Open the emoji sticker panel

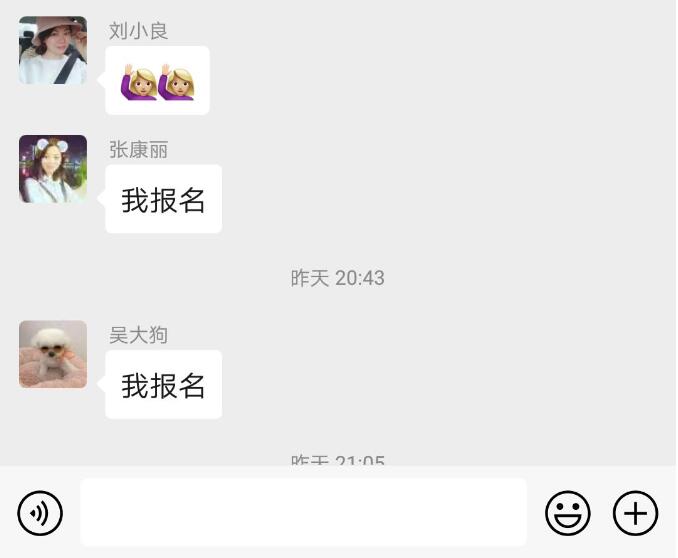pos(567,514)
